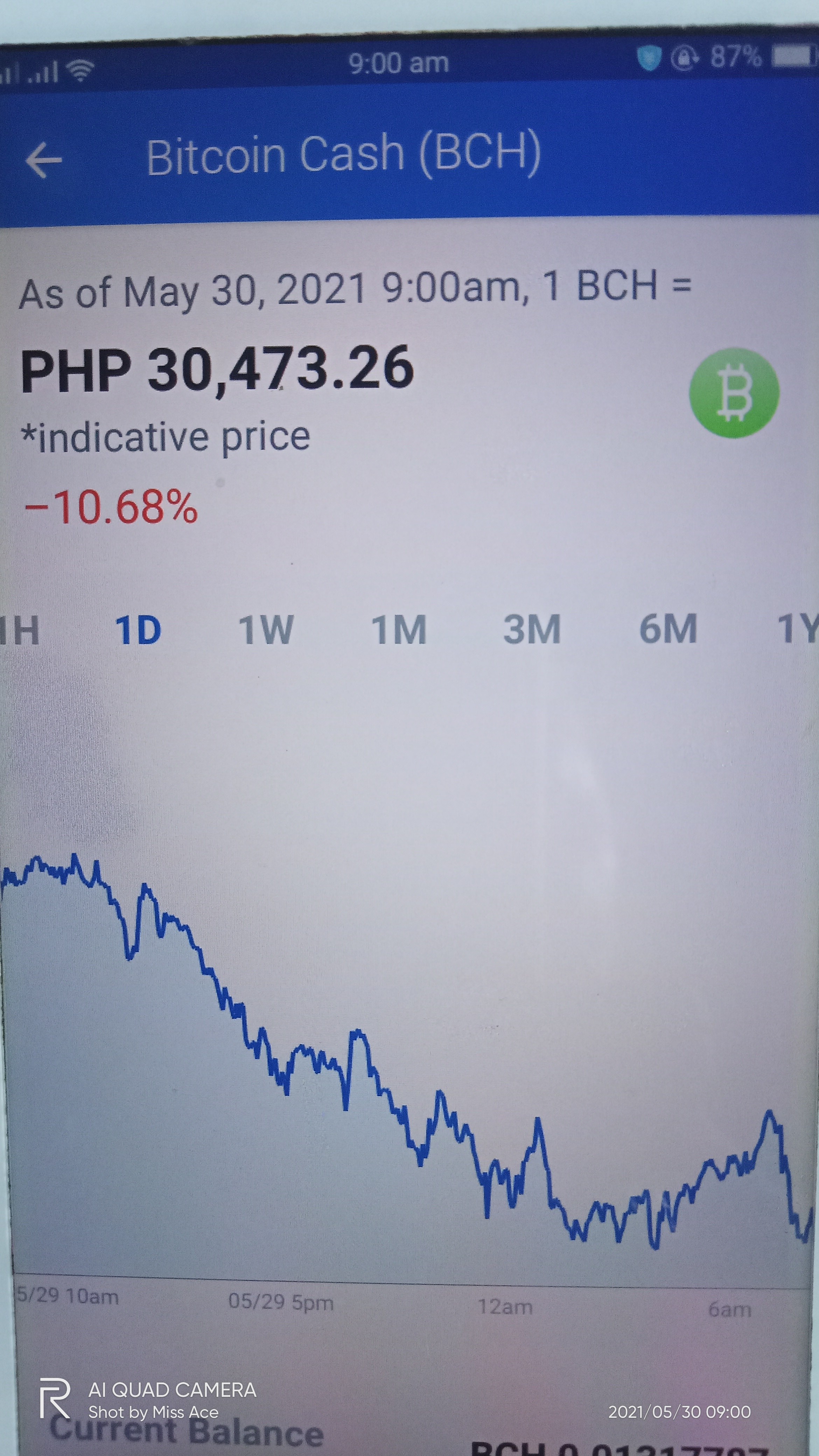Select the 1Y chart range
The height and width of the screenshot is (1456, 819).
[798, 628]
